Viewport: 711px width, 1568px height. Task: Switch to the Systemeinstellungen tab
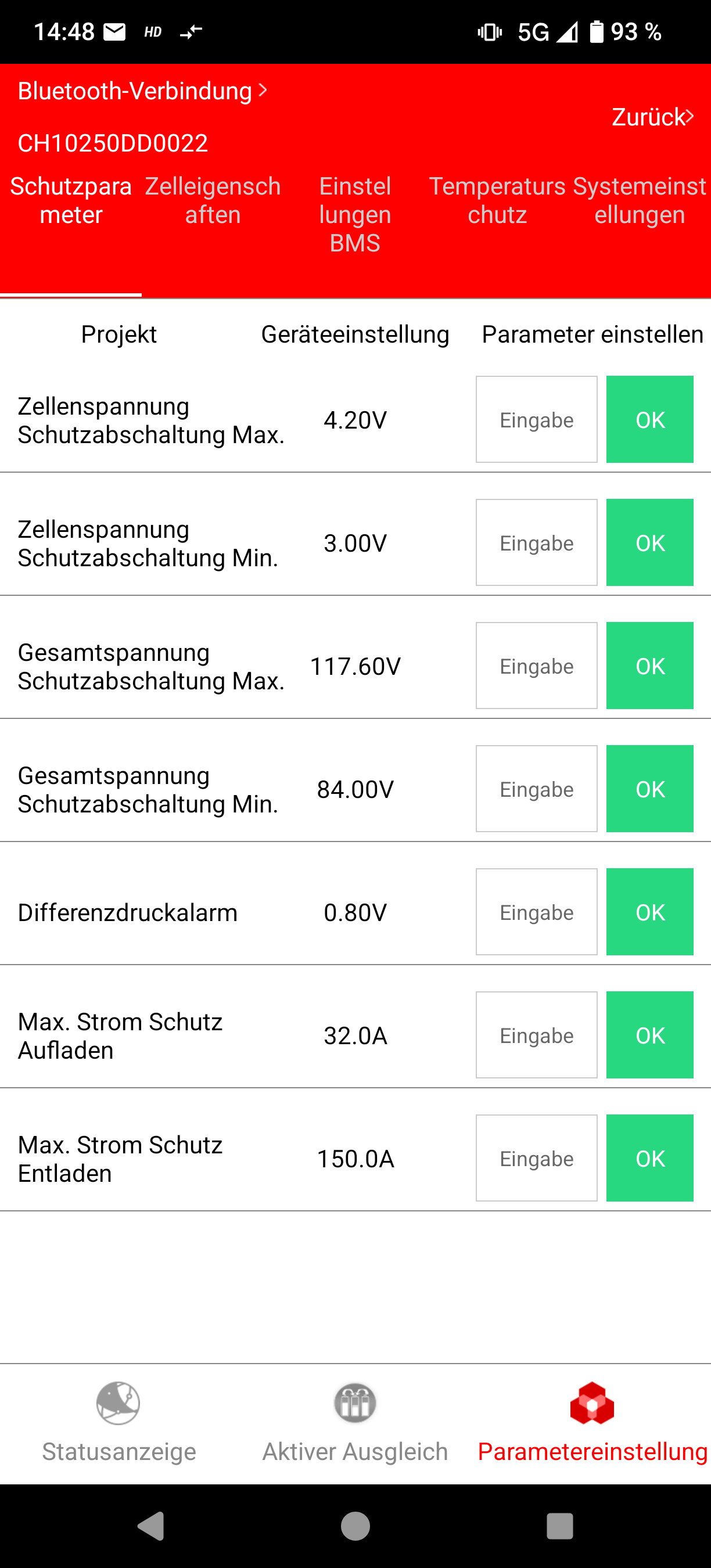pos(639,200)
